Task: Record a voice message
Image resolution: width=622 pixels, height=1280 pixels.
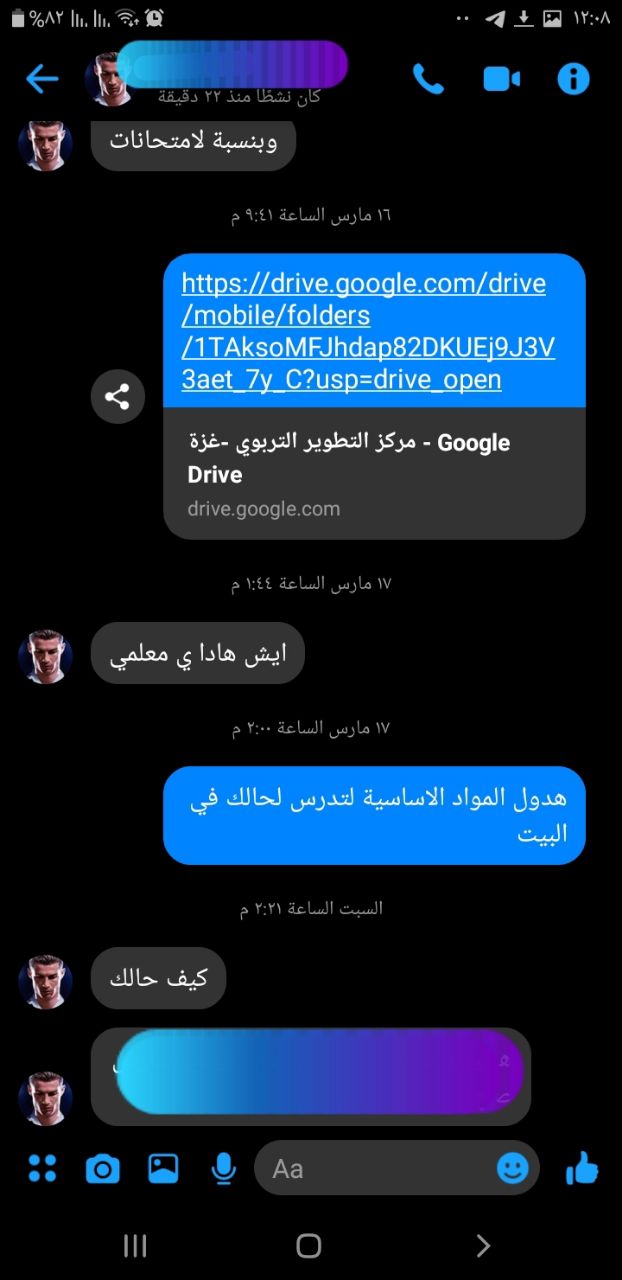Action: click(x=223, y=1167)
